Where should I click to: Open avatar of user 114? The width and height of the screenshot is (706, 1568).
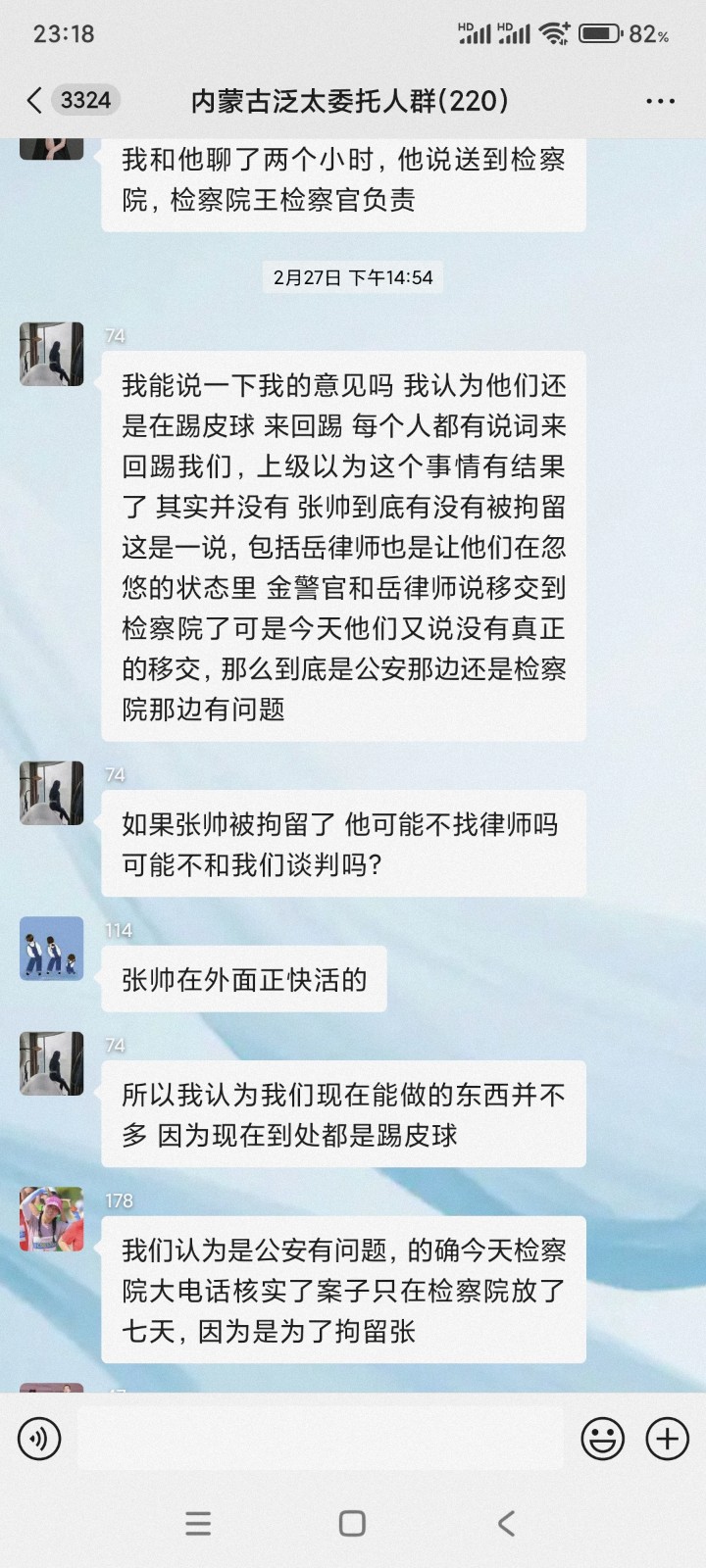(x=52, y=949)
